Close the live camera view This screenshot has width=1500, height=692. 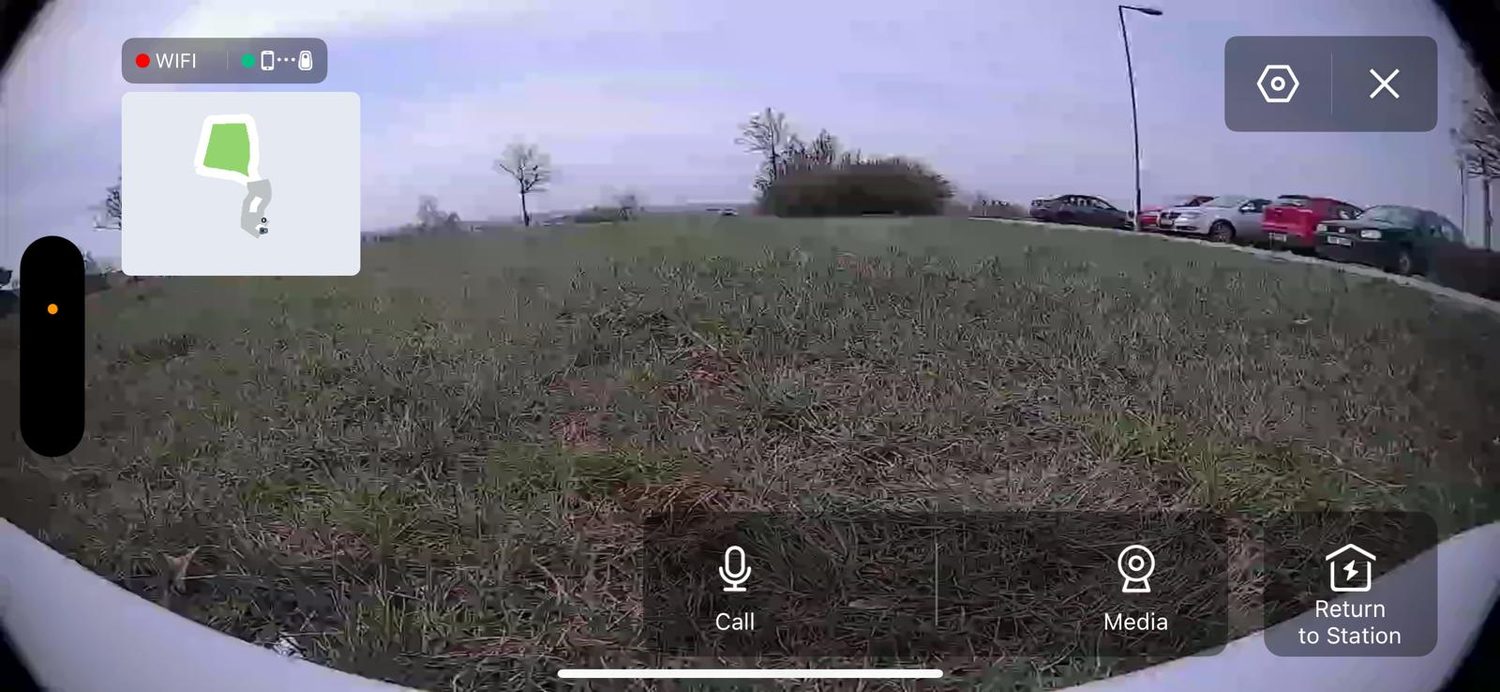tap(1384, 84)
